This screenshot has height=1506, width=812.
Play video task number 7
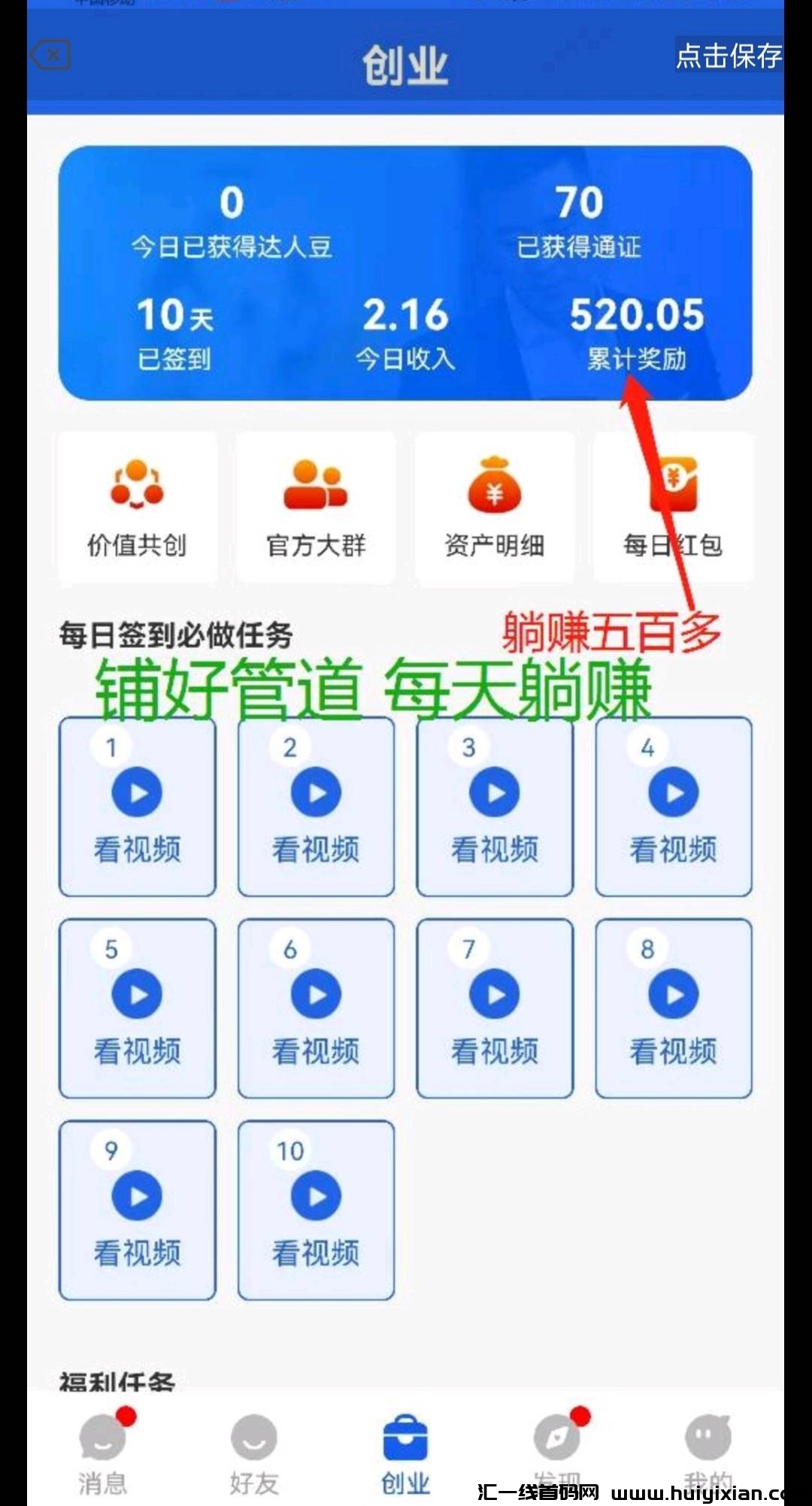coord(494,992)
